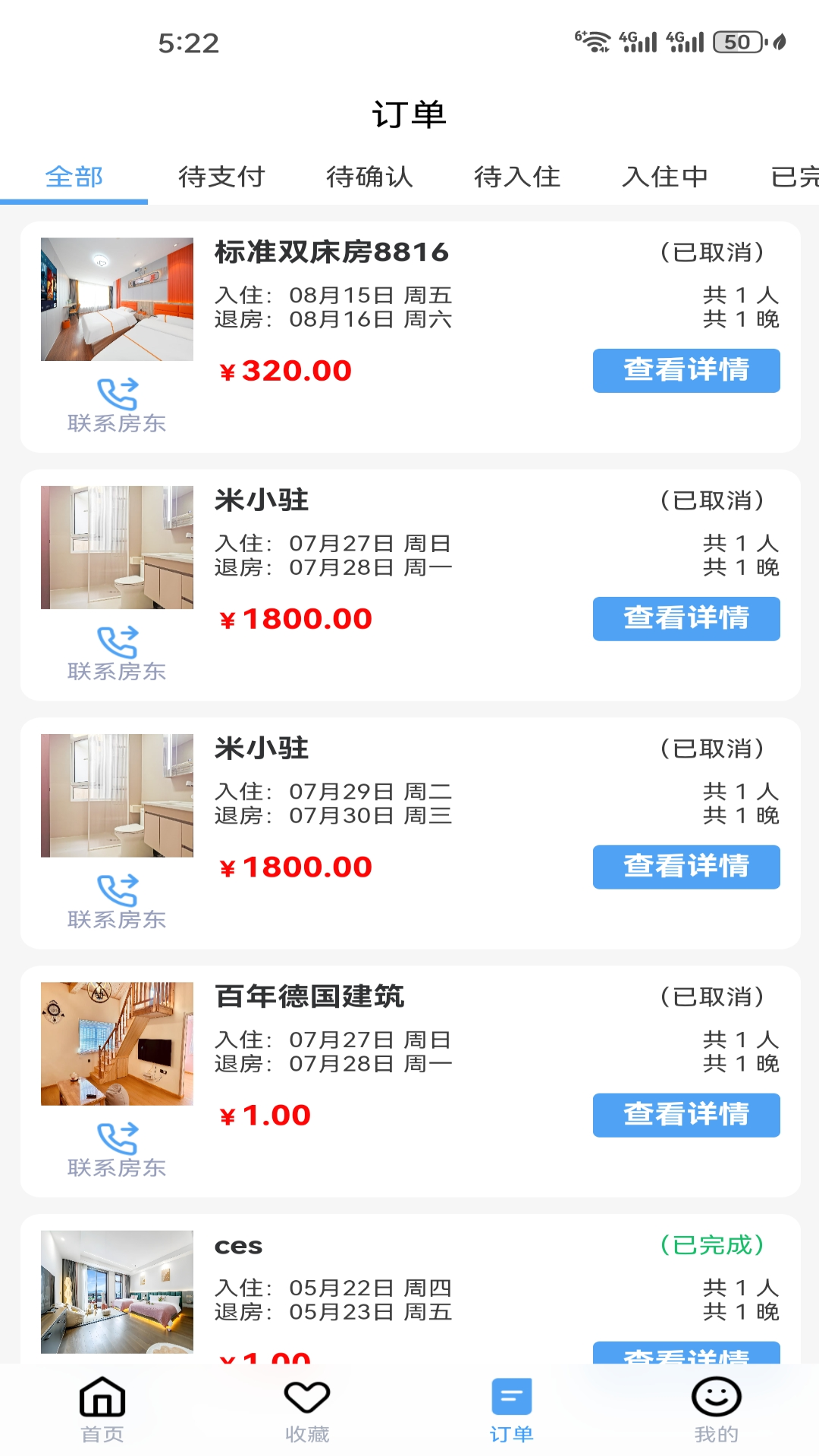
Task: Select the 全部 tab
Action: tap(74, 177)
